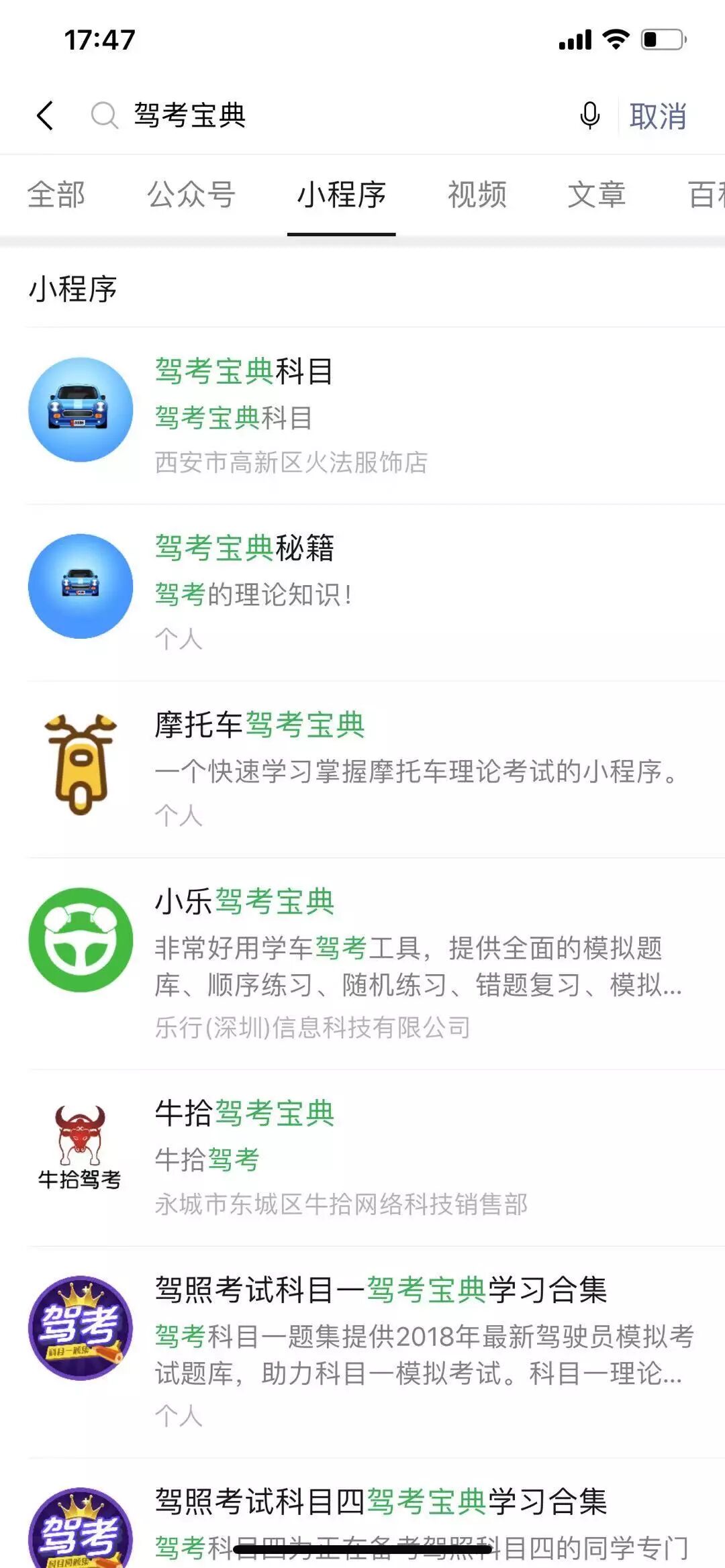The height and width of the screenshot is (1568, 725).
Task: Select the 小程序 tab
Action: [341, 195]
